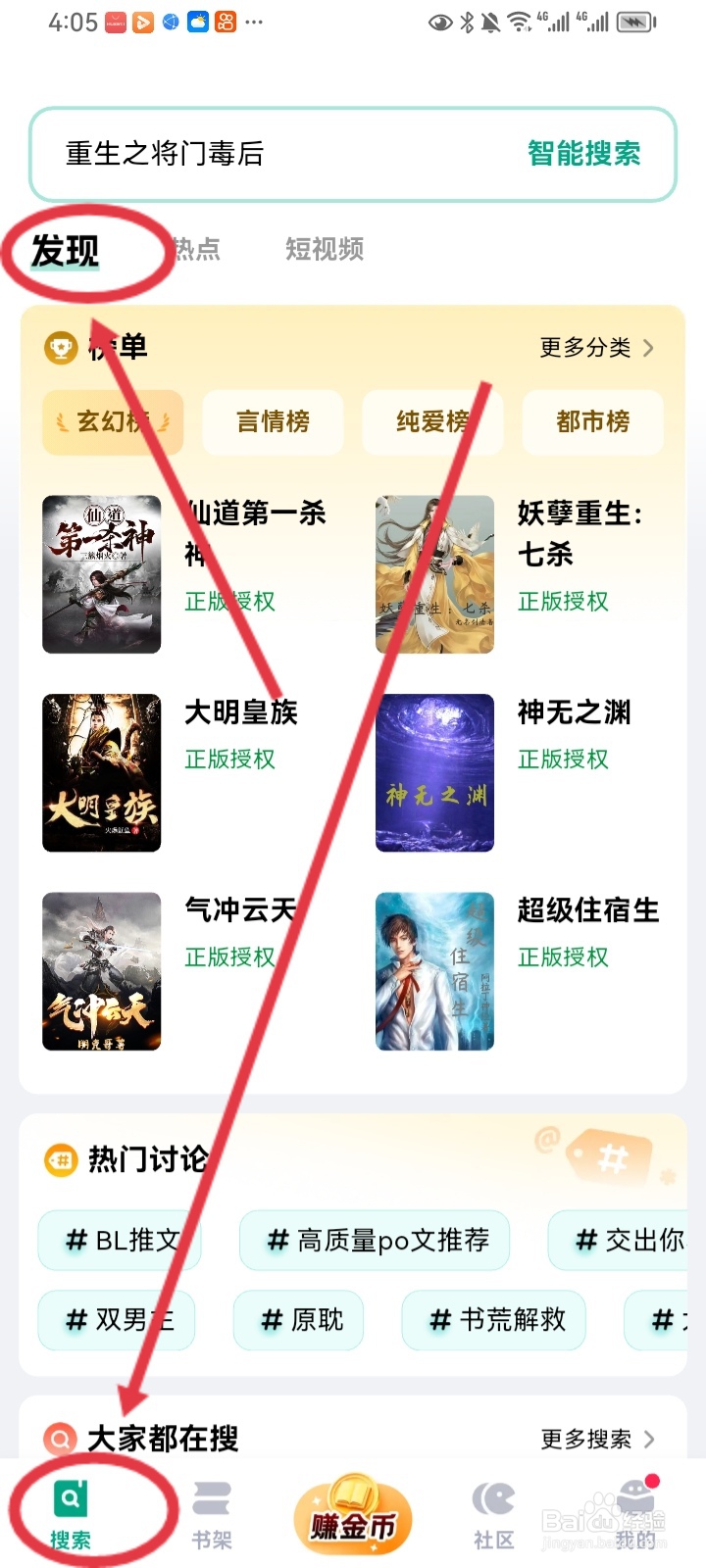
Task: Open the 短视频 tab
Action: click(324, 250)
